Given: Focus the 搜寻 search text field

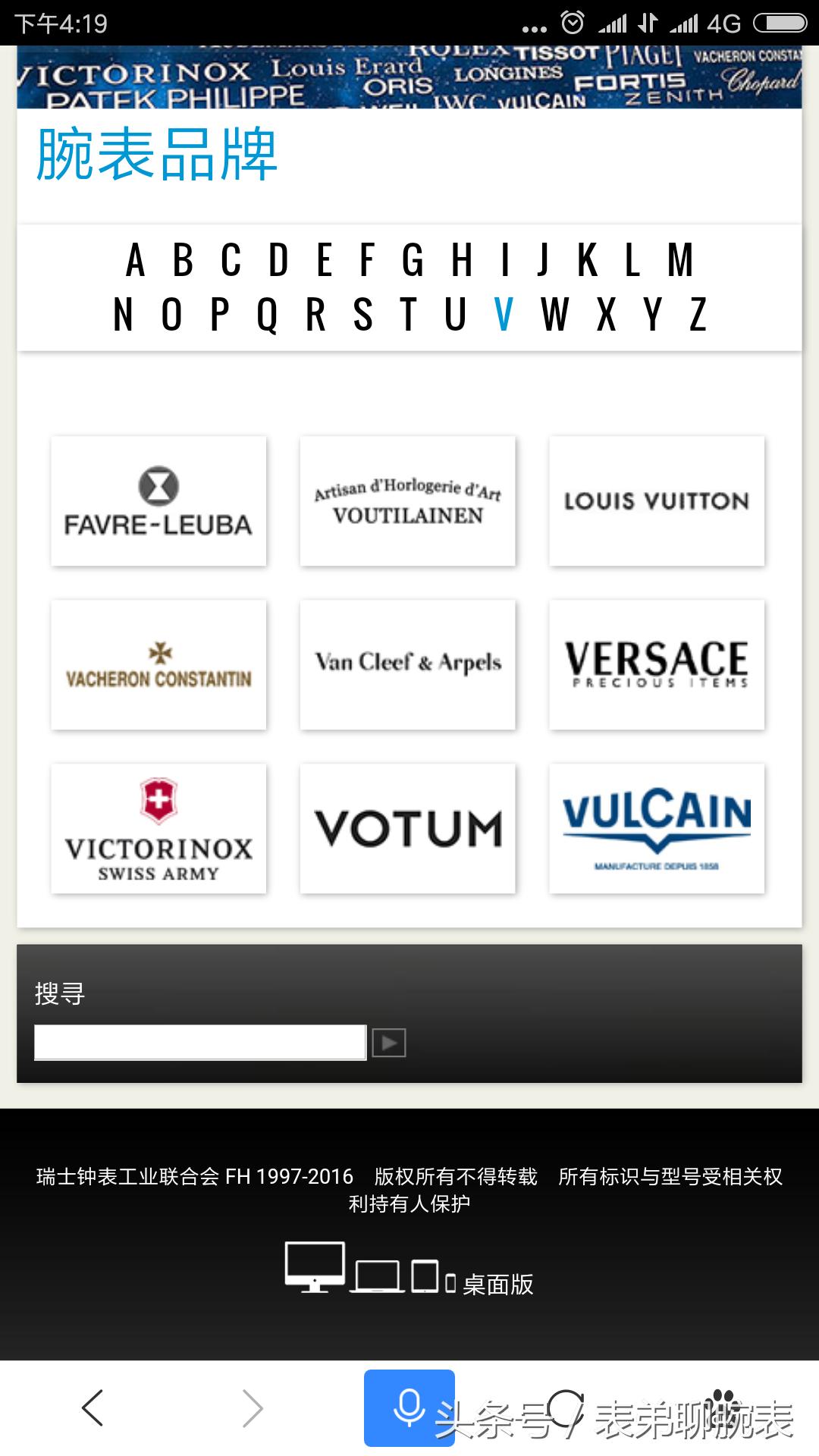Looking at the screenshot, I should coord(200,1043).
